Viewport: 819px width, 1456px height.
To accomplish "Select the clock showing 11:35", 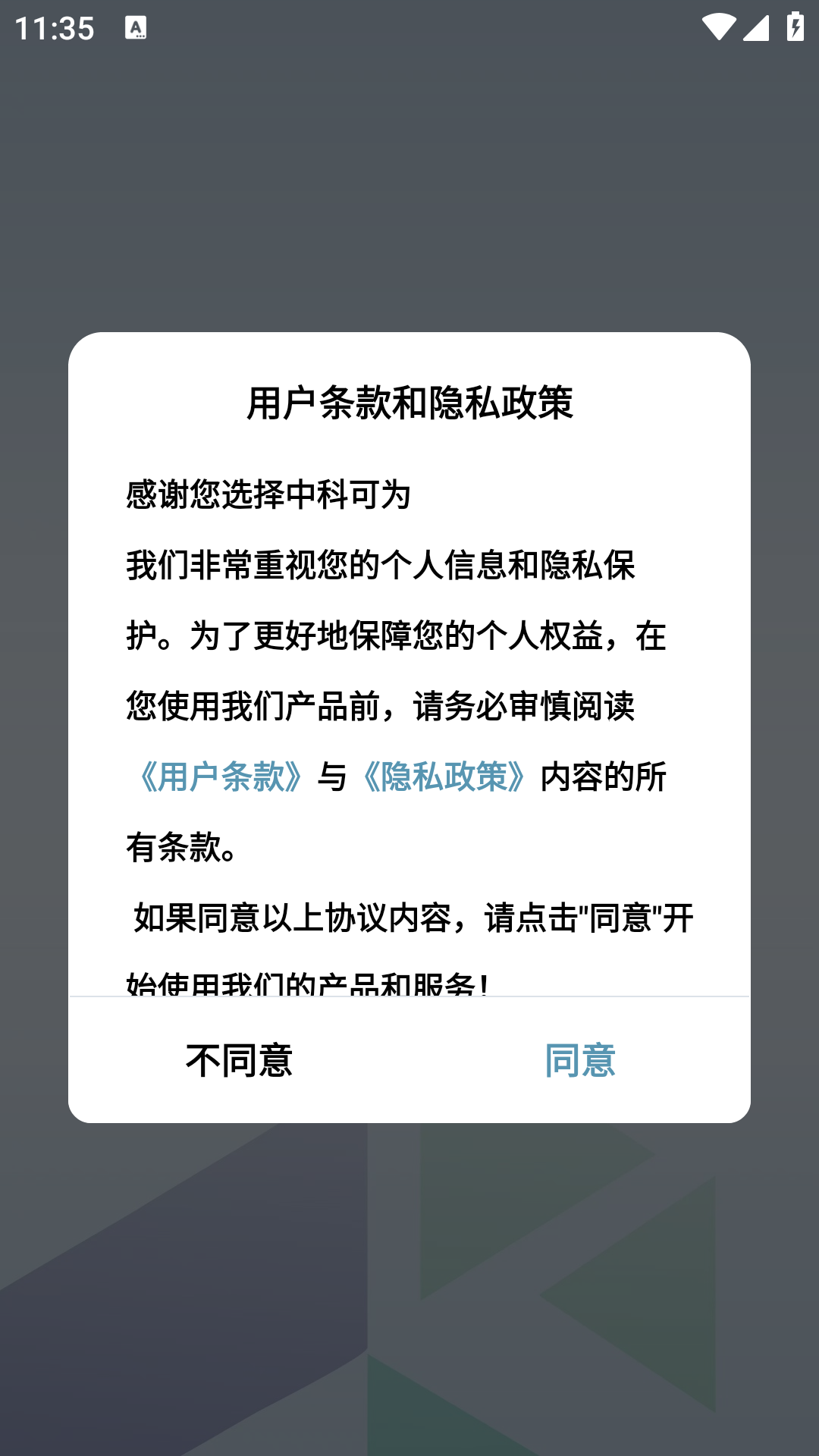I will pos(56,27).
